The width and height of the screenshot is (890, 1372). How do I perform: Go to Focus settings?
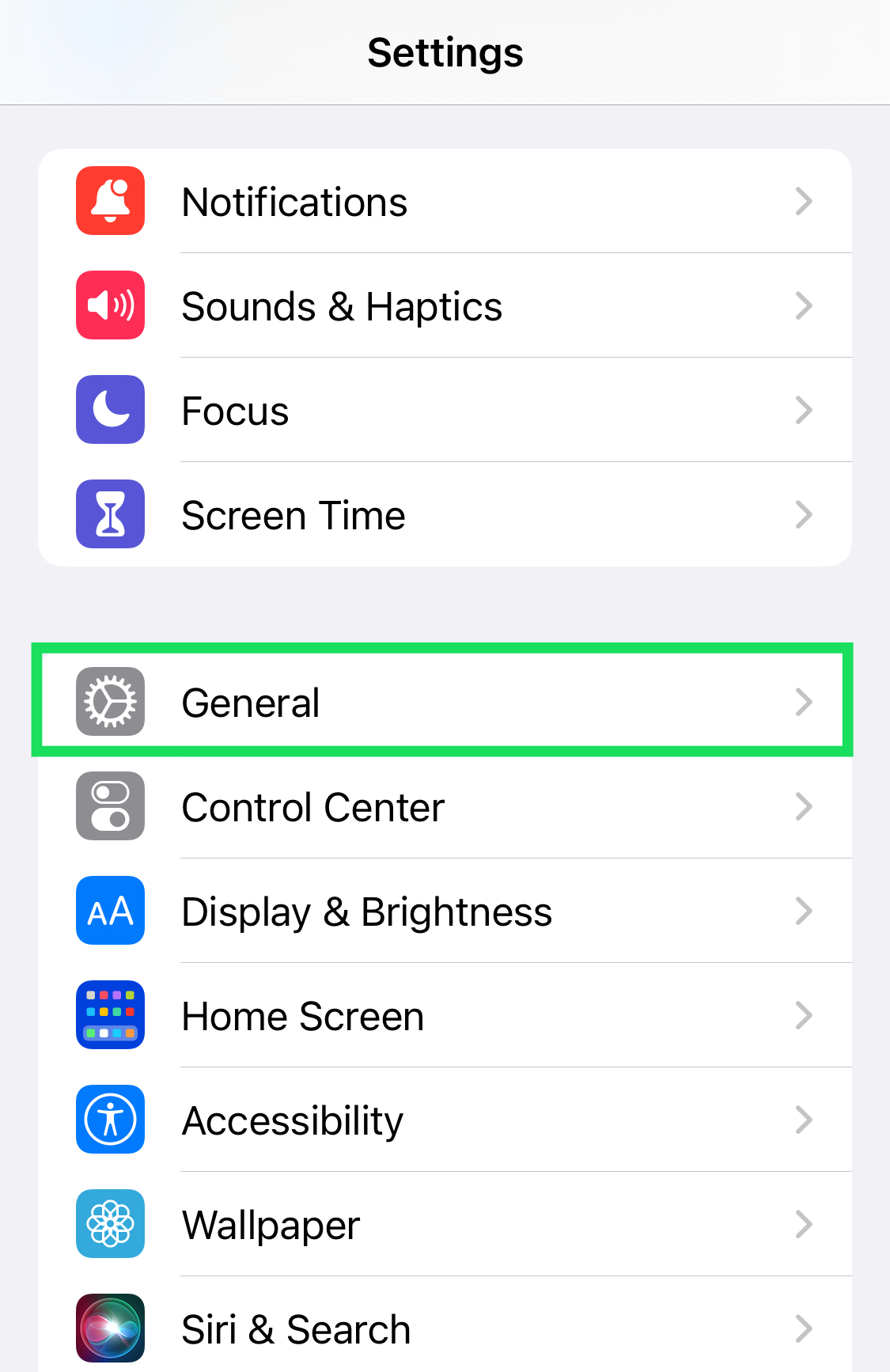445,411
